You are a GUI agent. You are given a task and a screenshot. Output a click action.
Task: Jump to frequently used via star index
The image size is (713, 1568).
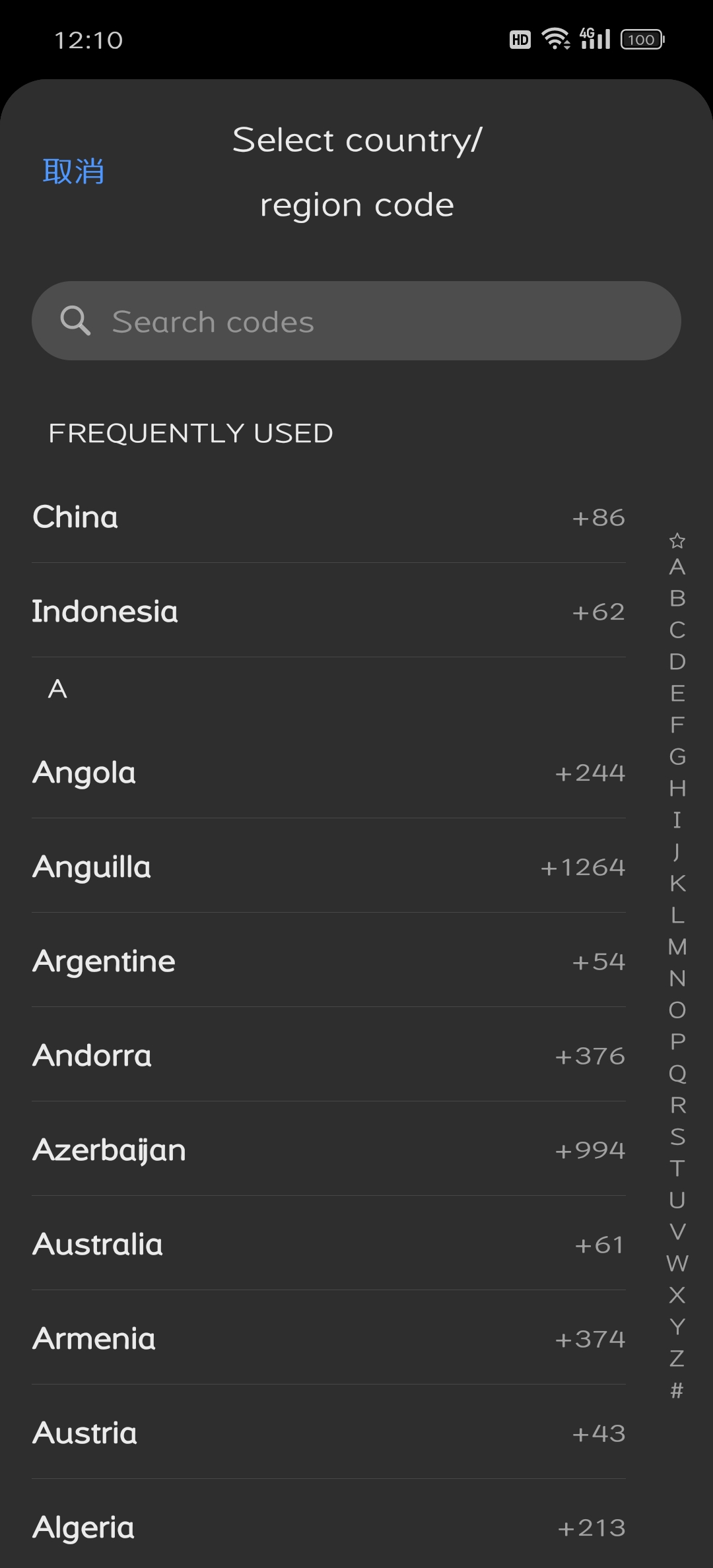[677, 541]
